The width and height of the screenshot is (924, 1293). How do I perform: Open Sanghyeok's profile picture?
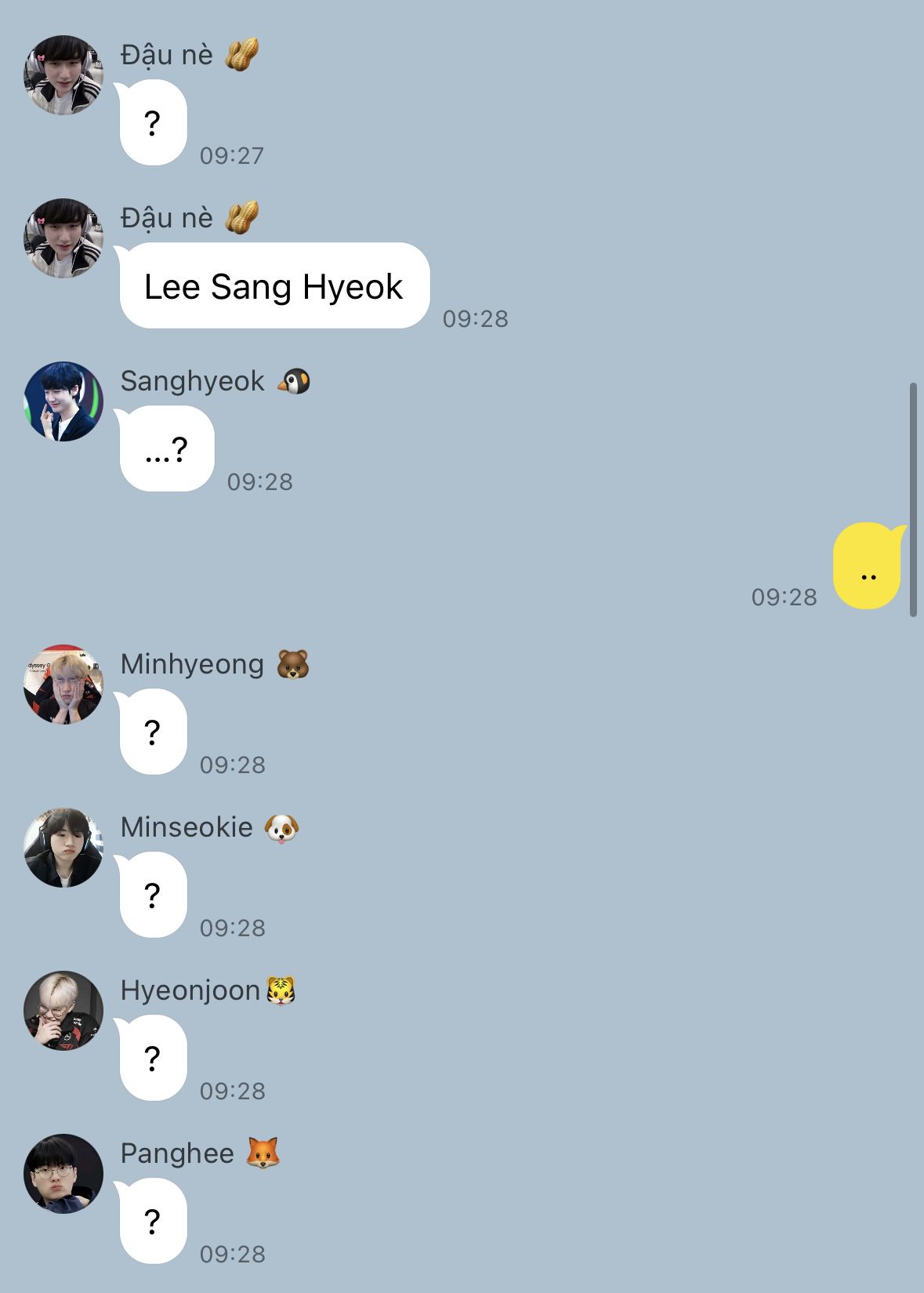[63, 401]
